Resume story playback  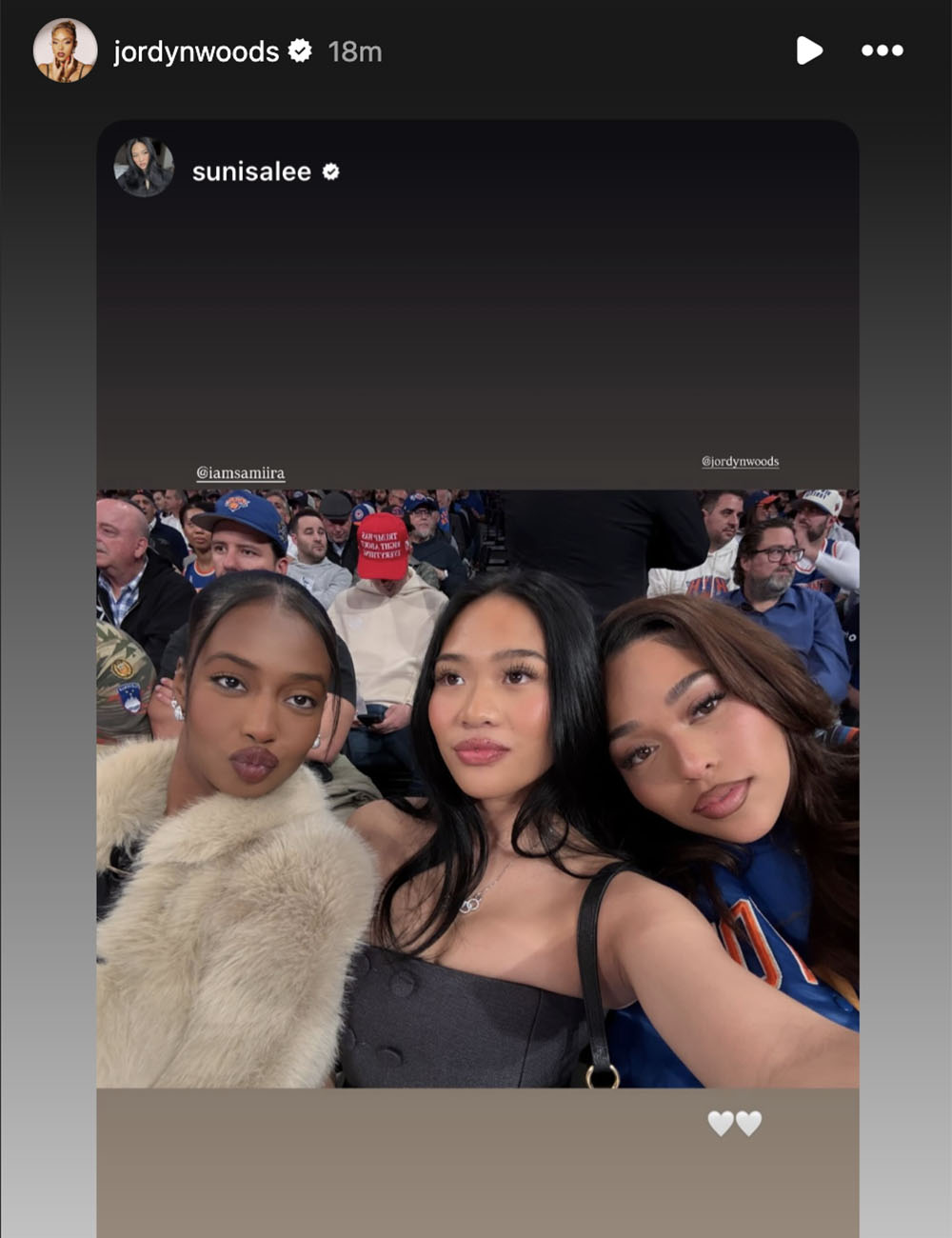(x=808, y=50)
